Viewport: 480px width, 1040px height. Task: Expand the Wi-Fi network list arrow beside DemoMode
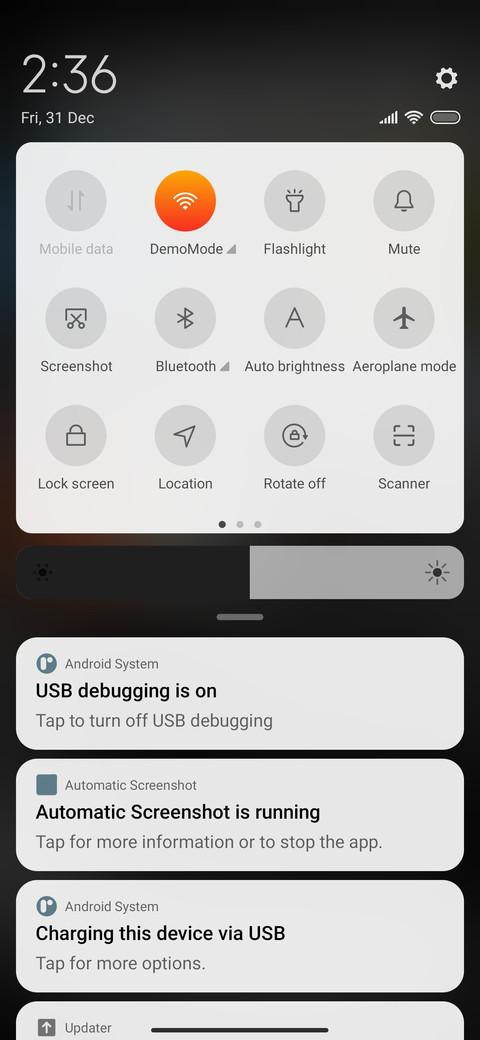click(x=231, y=249)
